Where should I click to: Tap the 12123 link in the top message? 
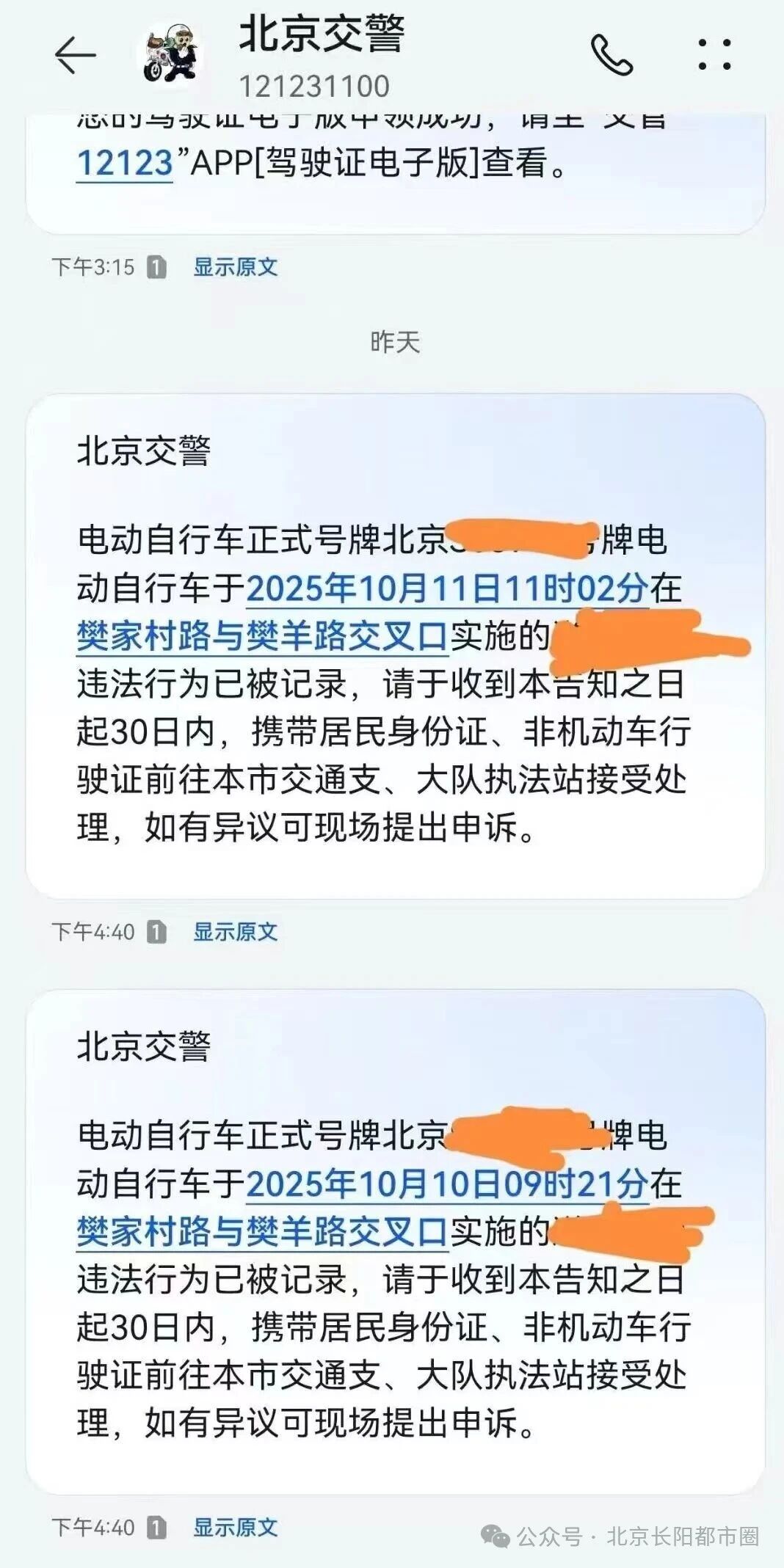coord(124,163)
